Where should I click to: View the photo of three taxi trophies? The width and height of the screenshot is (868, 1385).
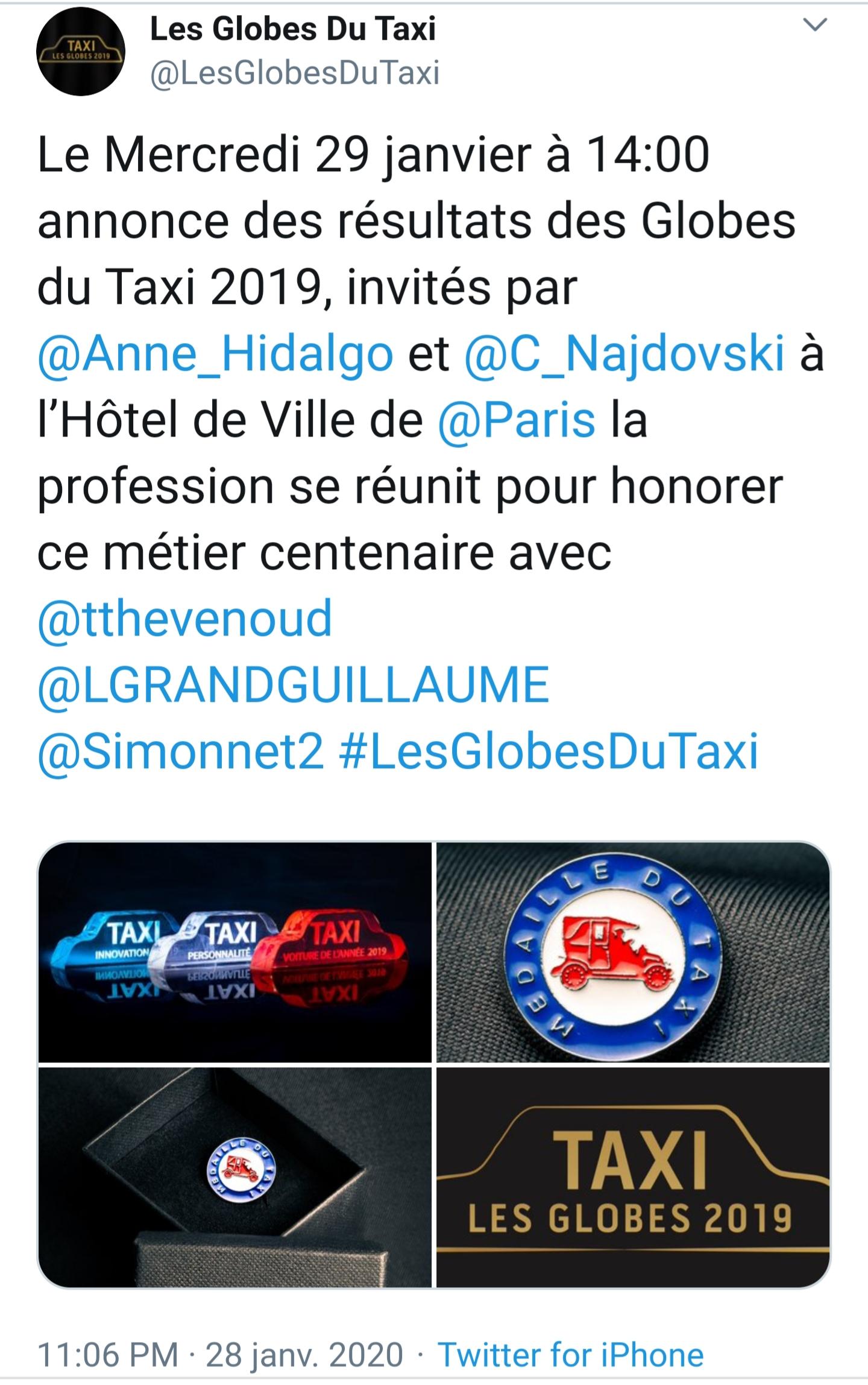coord(235,953)
